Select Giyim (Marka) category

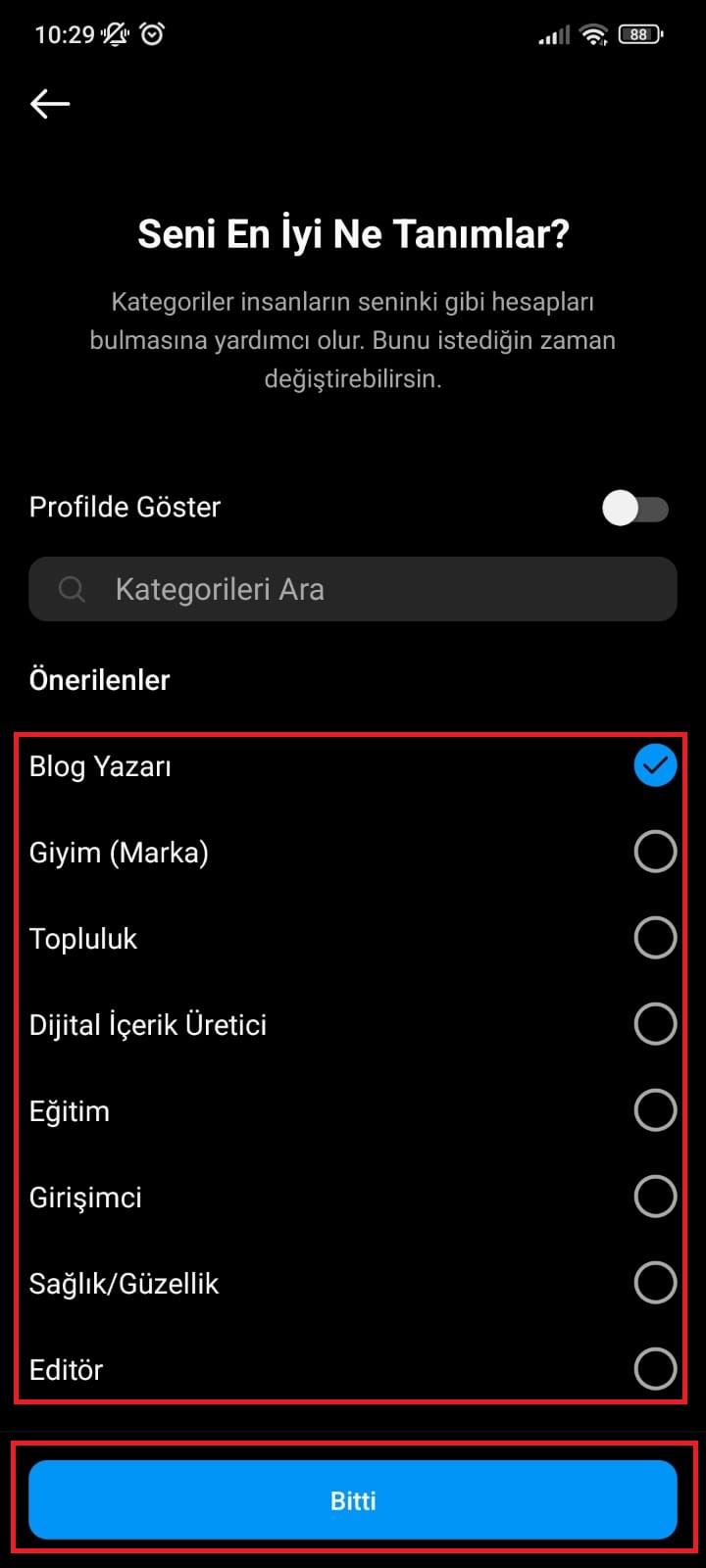655,852
